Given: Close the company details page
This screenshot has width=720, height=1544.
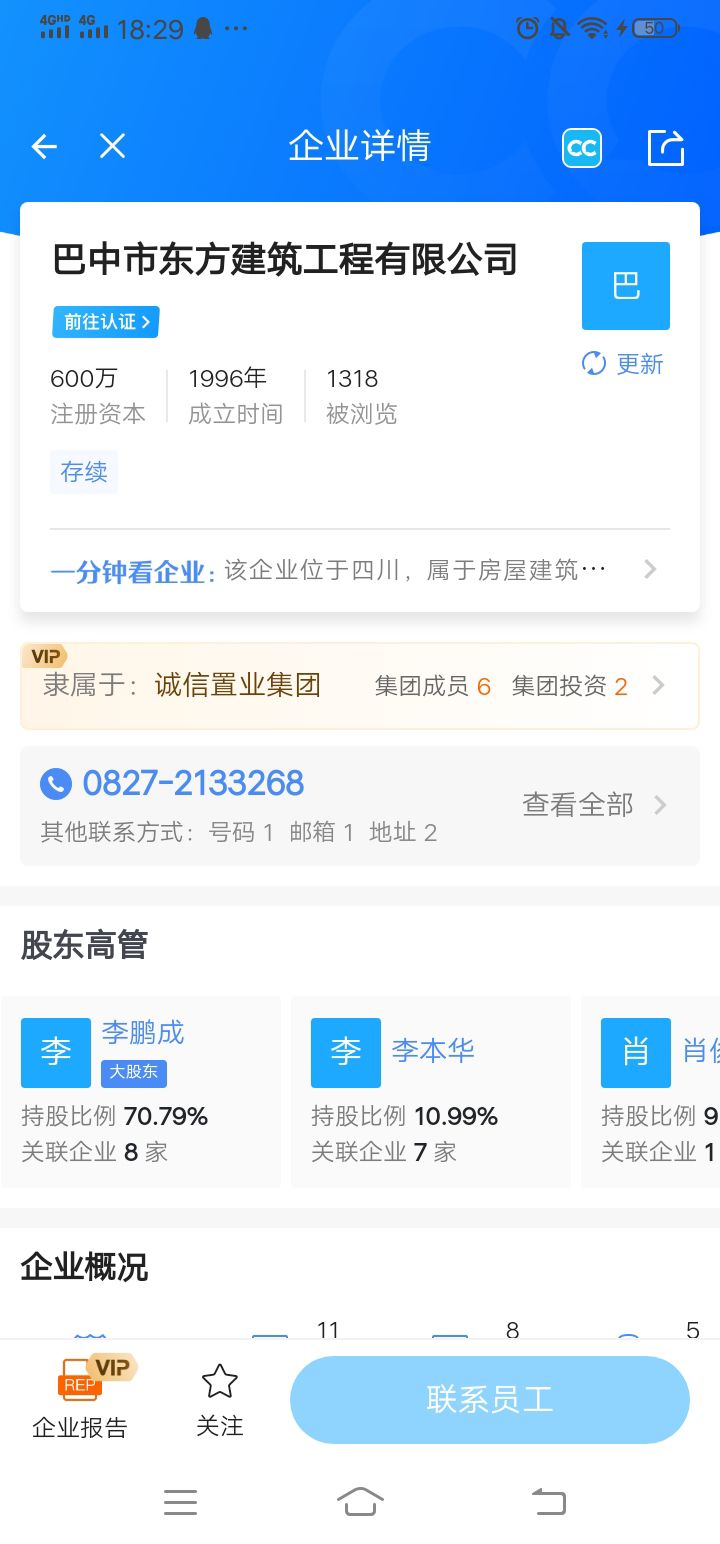Looking at the screenshot, I should 112,147.
